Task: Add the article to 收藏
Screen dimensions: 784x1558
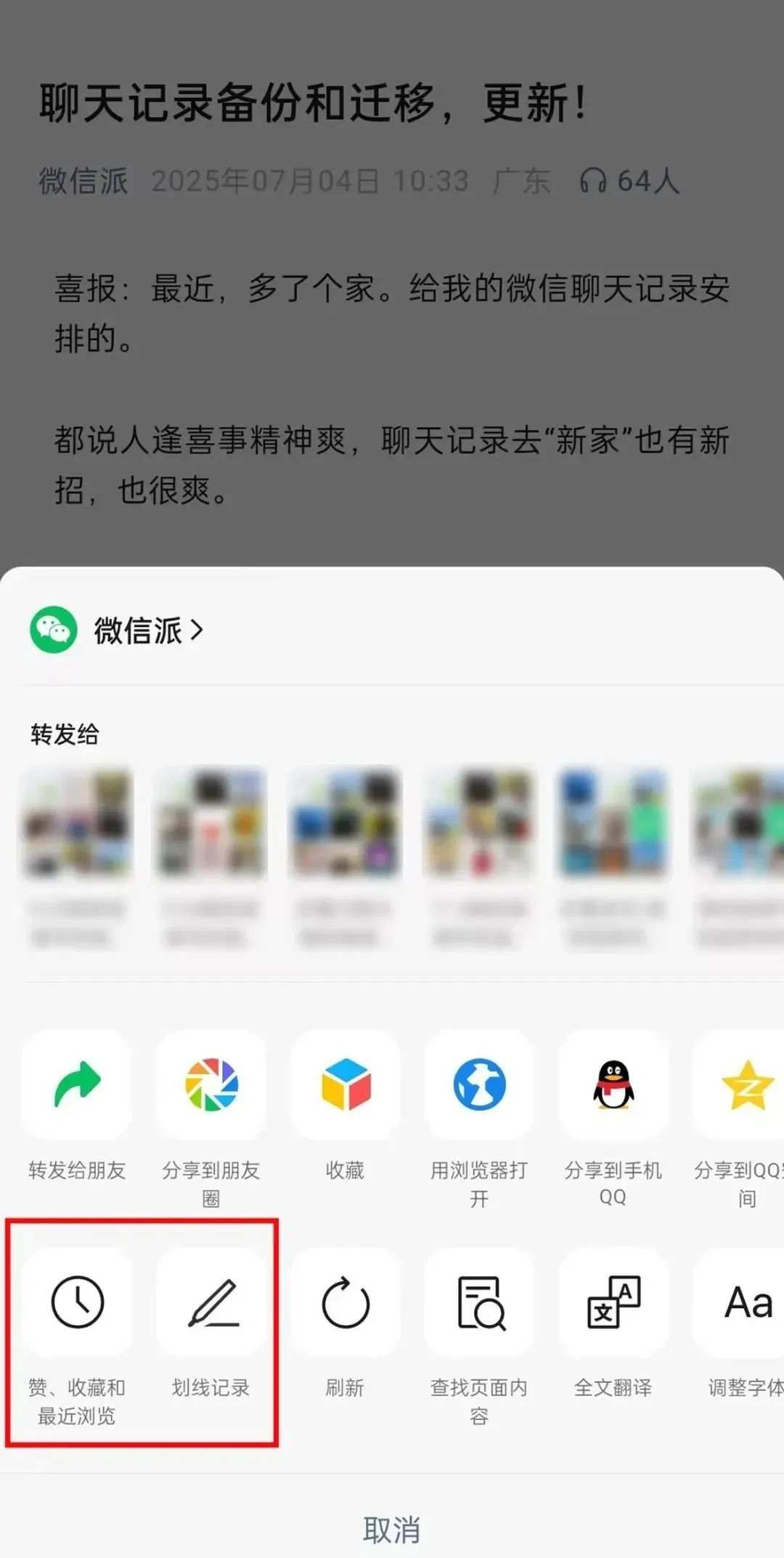Action: (345, 1085)
